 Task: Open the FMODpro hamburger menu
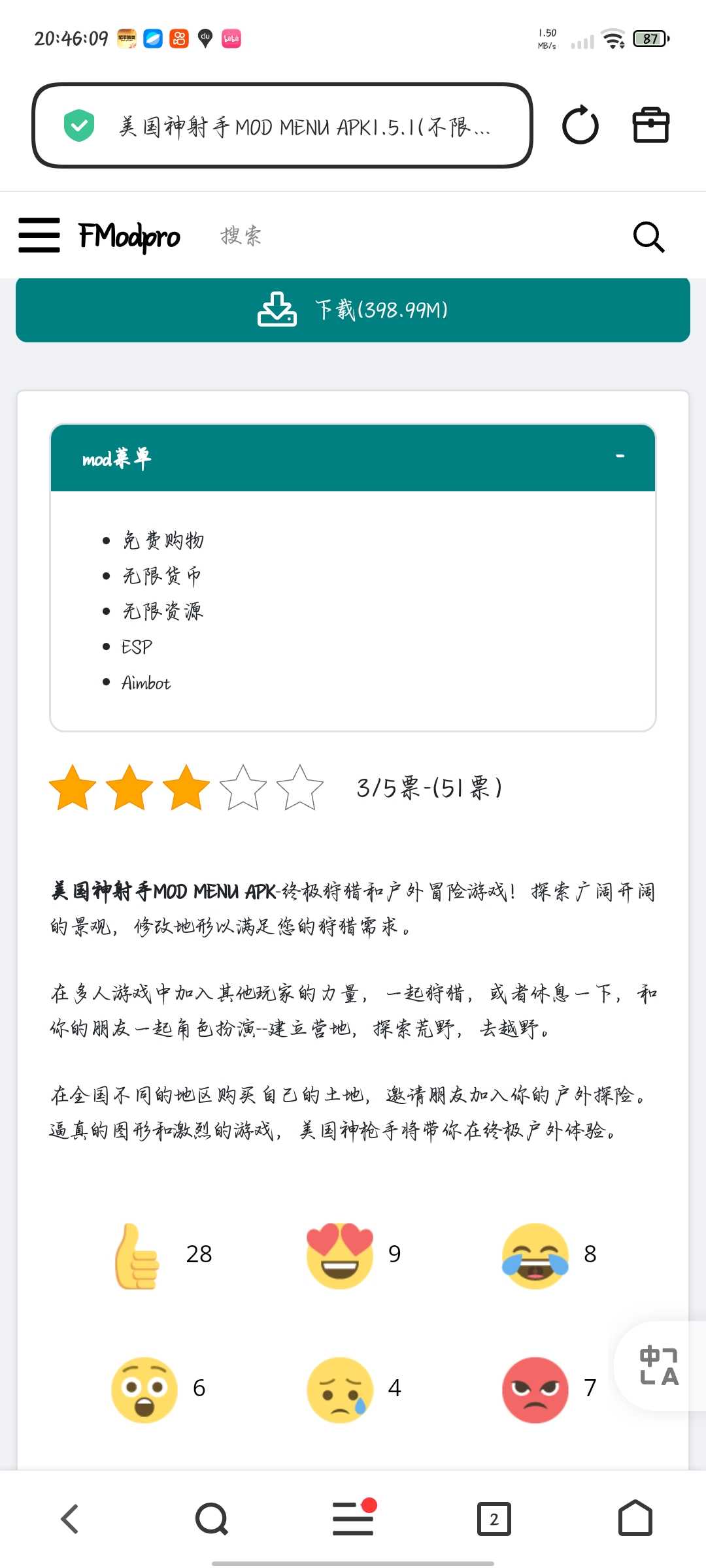[x=39, y=235]
